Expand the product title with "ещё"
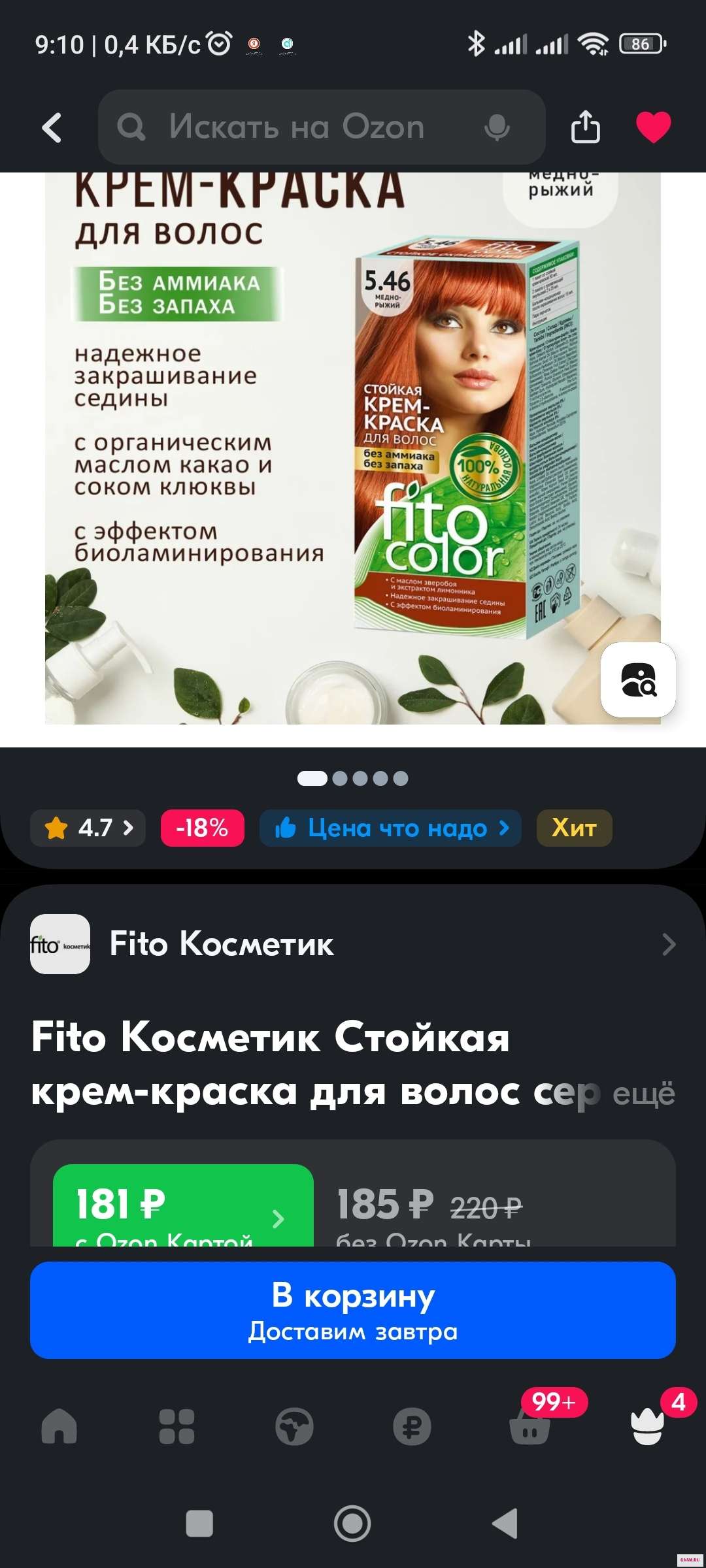 643,1093
